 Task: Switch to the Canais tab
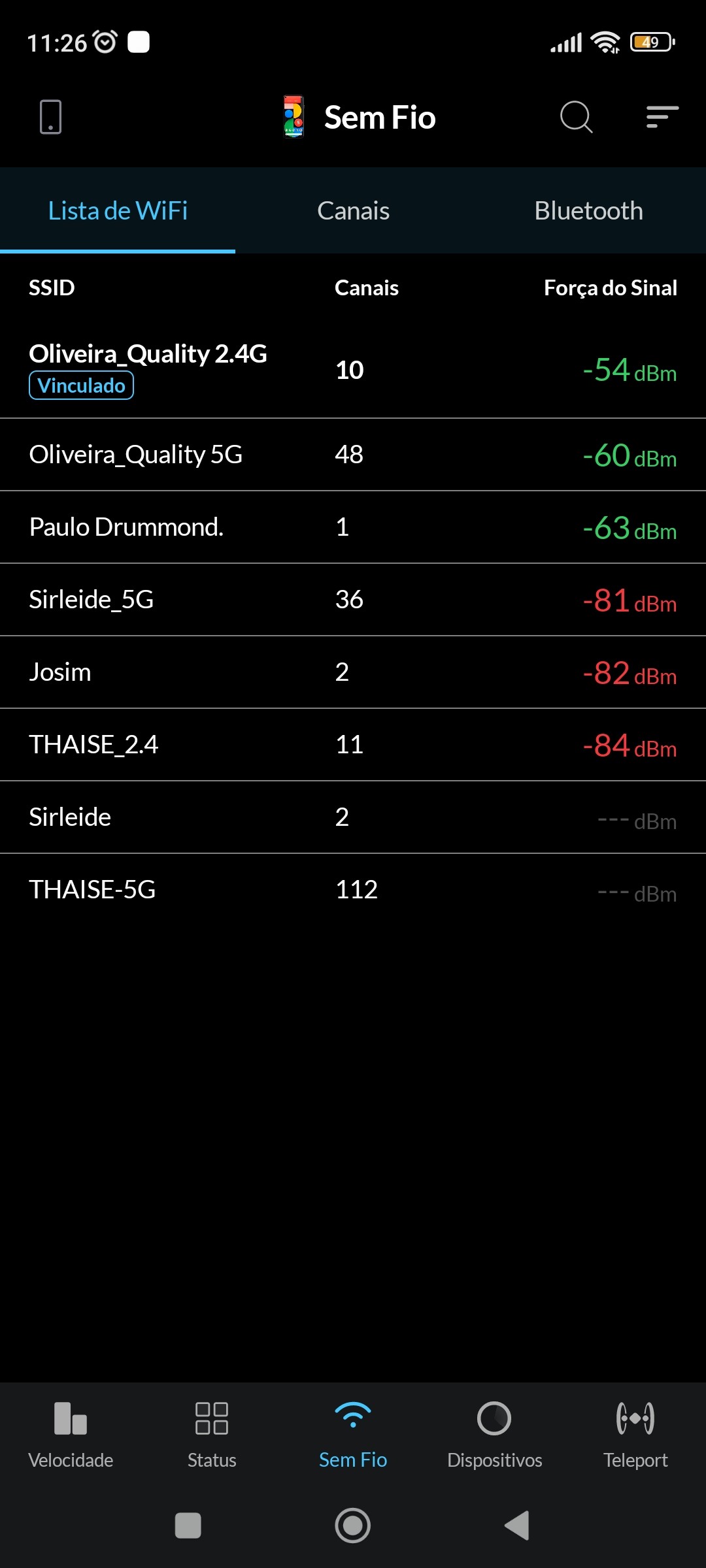pyautogui.click(x=353, y=211)
